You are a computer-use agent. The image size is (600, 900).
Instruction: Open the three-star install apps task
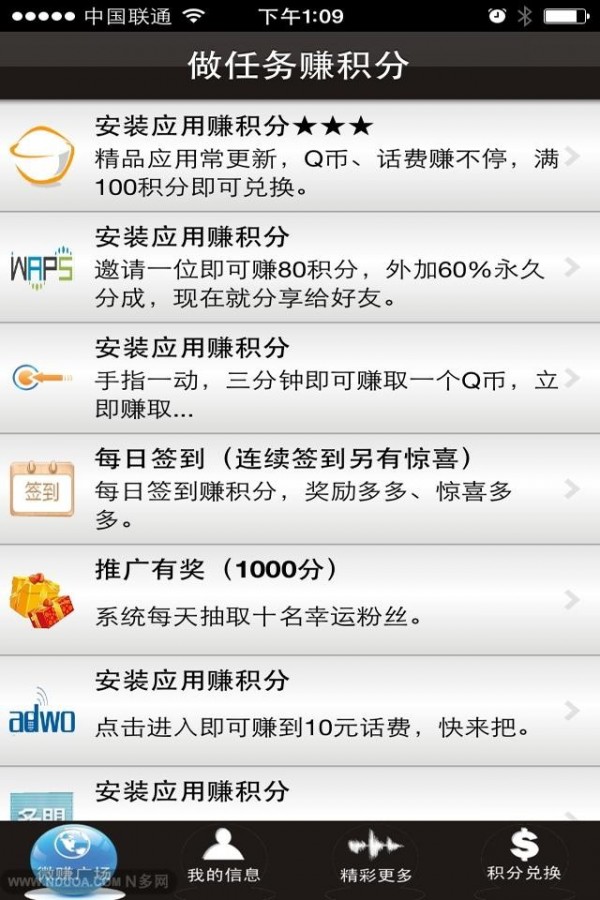click(300, 156)
